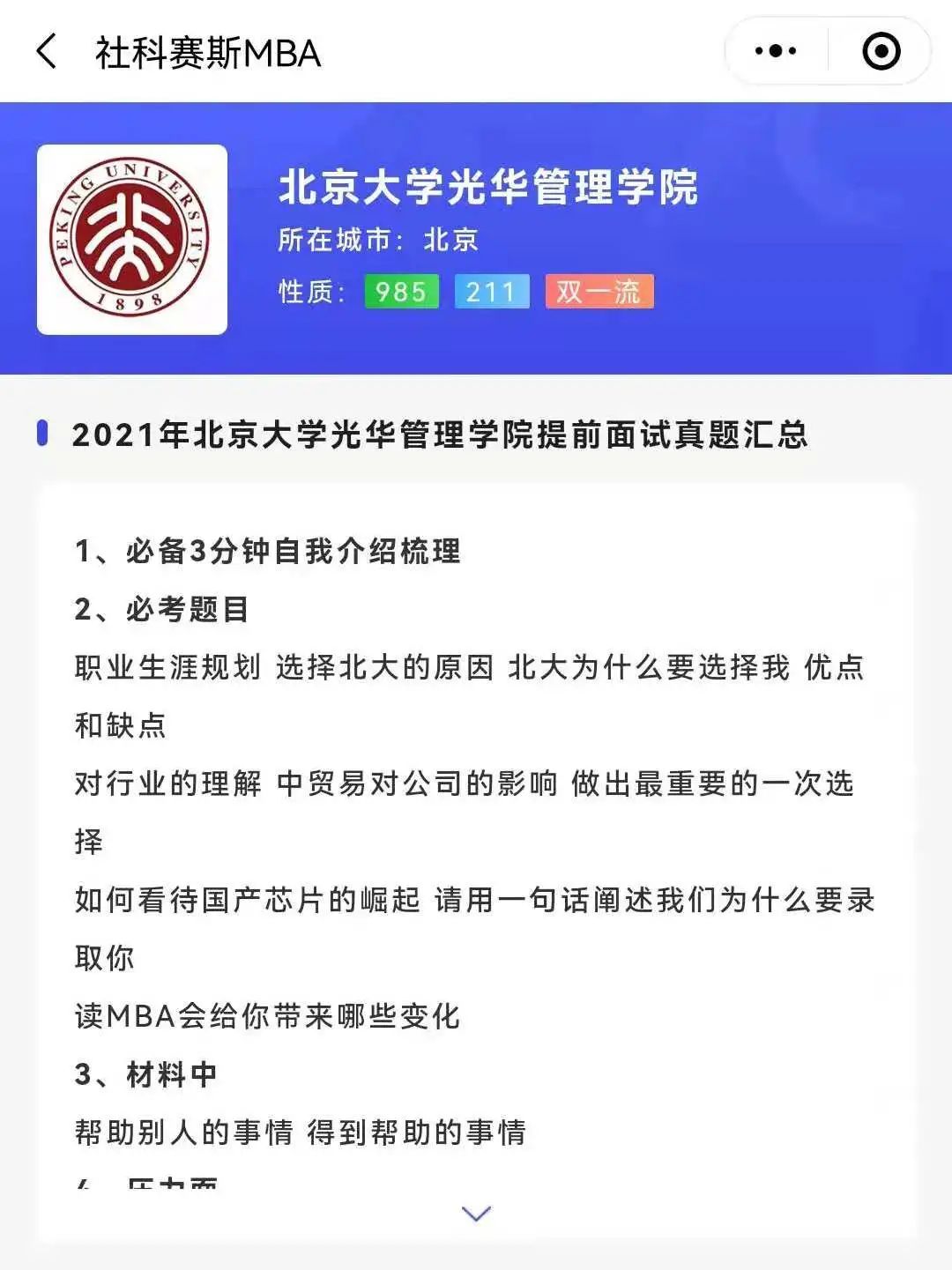The image size is (952, 1270).
Task: Expand the full interview questions list
Action: (x=476, y=1214)
